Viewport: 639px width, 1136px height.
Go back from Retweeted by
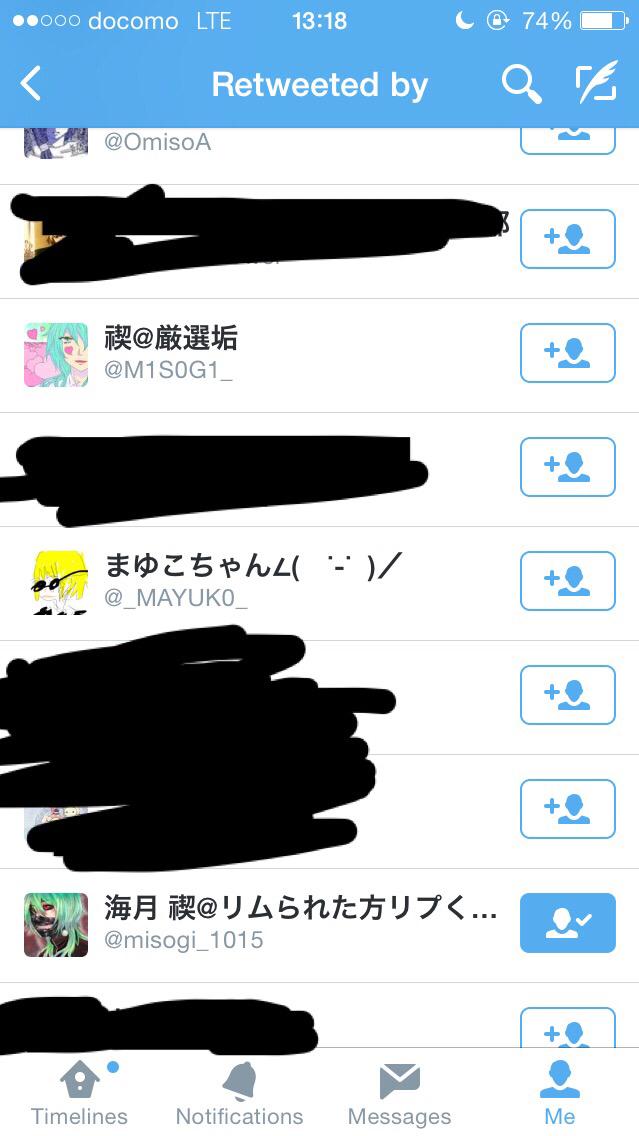[x=31, y=84]
